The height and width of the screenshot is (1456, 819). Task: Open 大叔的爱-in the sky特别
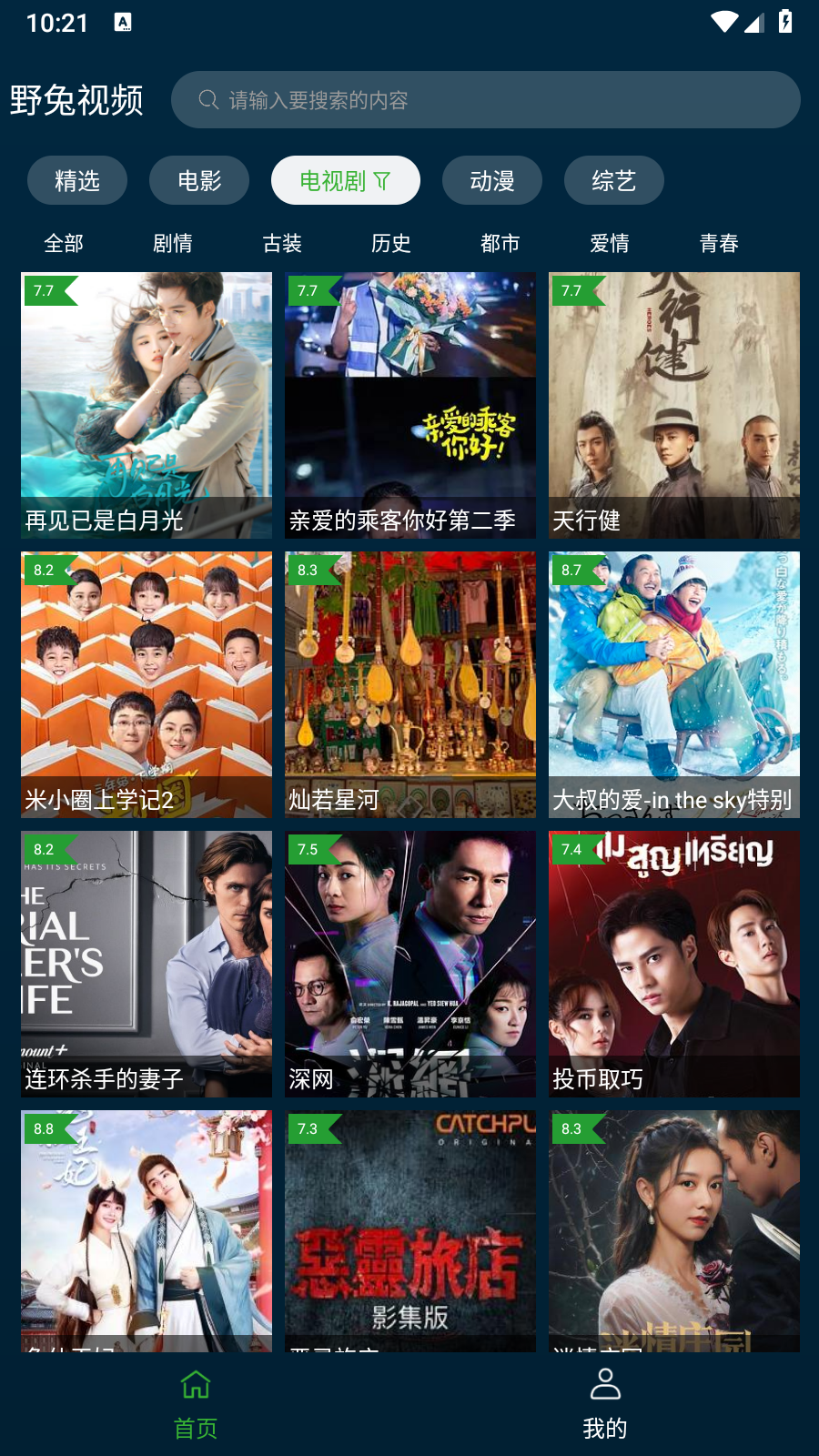point(674,684)
